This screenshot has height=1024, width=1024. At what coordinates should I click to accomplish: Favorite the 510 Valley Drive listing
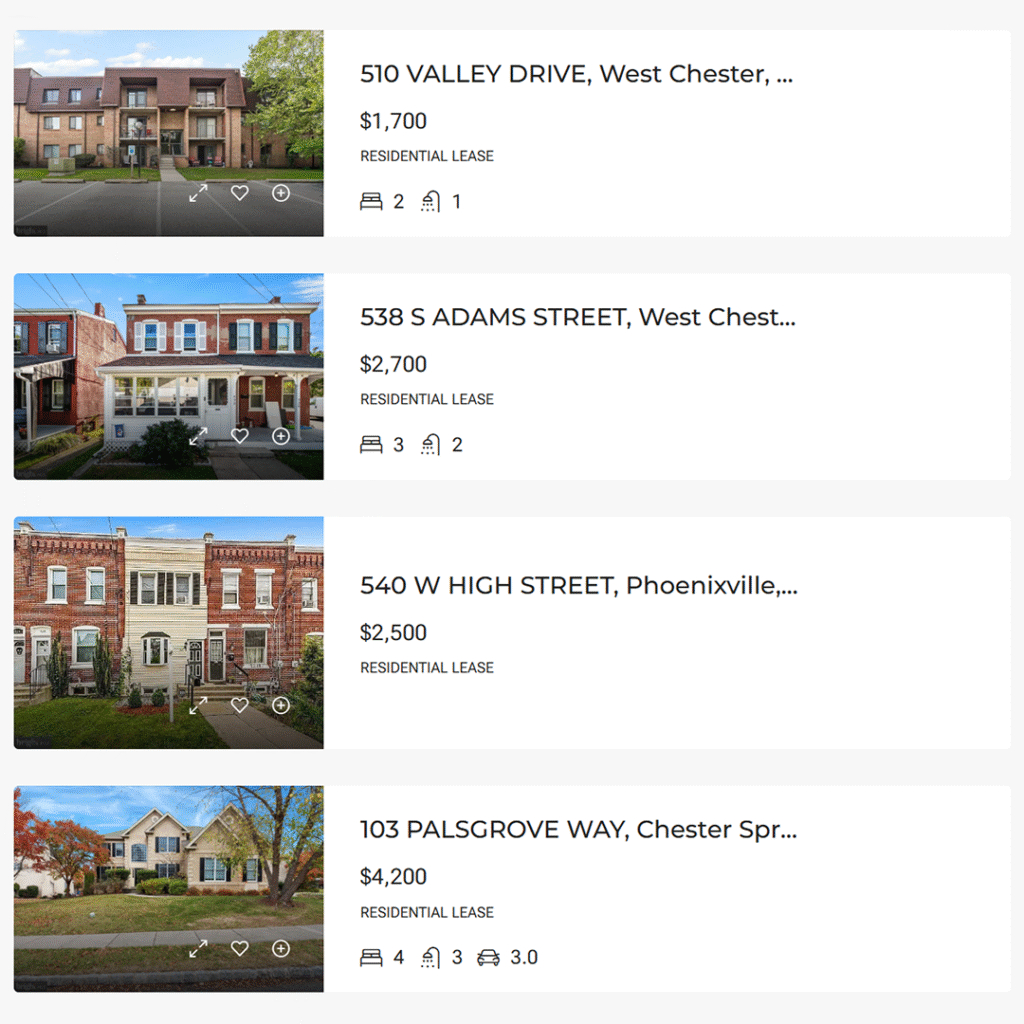239,193
